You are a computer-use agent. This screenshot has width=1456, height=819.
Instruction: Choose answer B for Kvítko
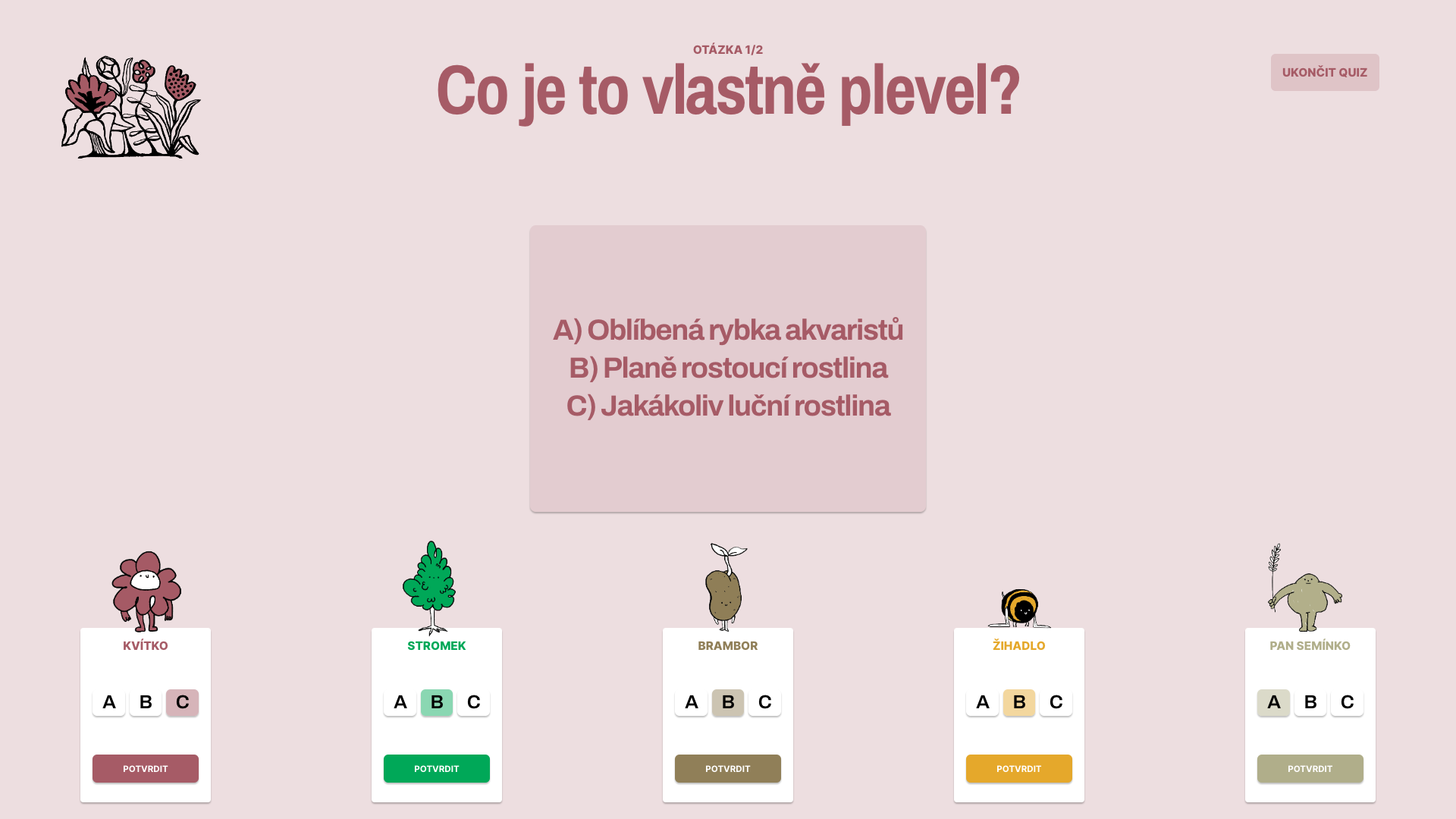(x=146, y=702)
